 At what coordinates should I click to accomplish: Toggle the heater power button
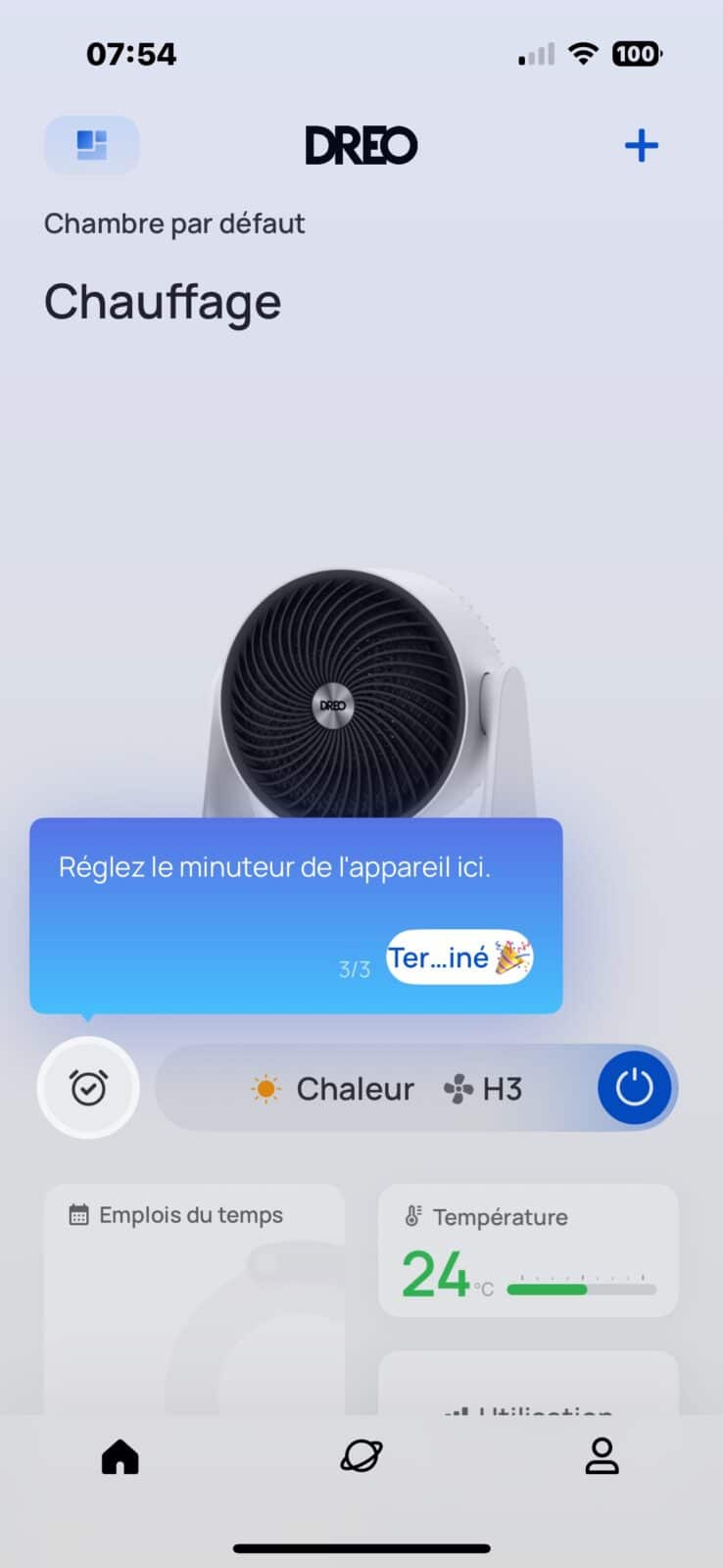[x=634, y=1088]
